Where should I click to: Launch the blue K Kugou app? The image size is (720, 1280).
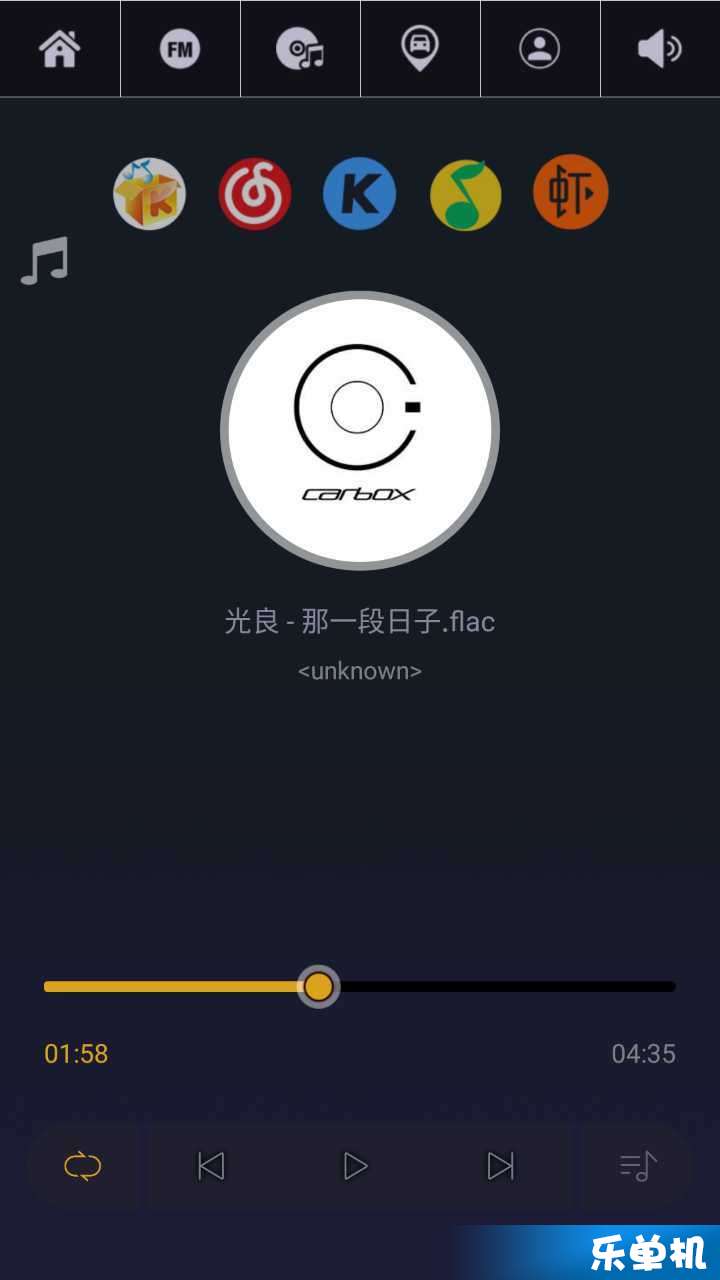[360, 194]
